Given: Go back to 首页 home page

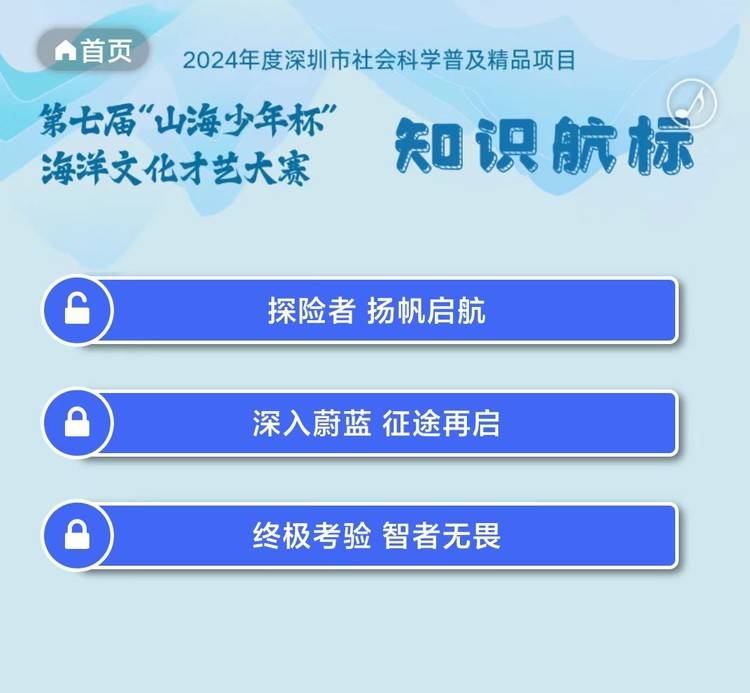Looking at the screenshot, I should point(94,50).
